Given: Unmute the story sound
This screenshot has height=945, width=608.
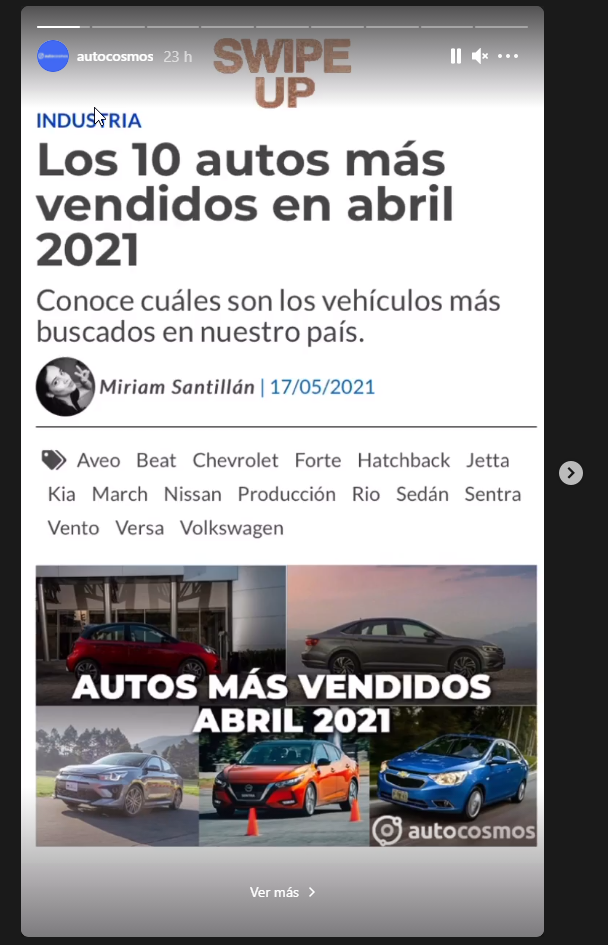Looking at the screenshot, I should [480, 56].
